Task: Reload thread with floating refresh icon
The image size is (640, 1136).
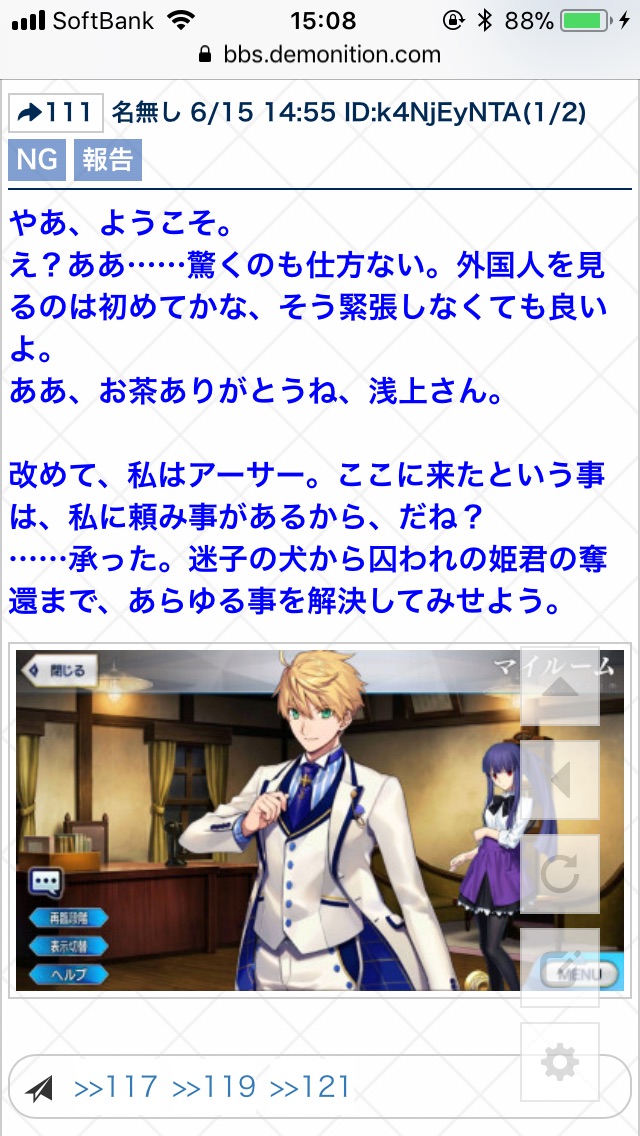Action: pos(560,873)
